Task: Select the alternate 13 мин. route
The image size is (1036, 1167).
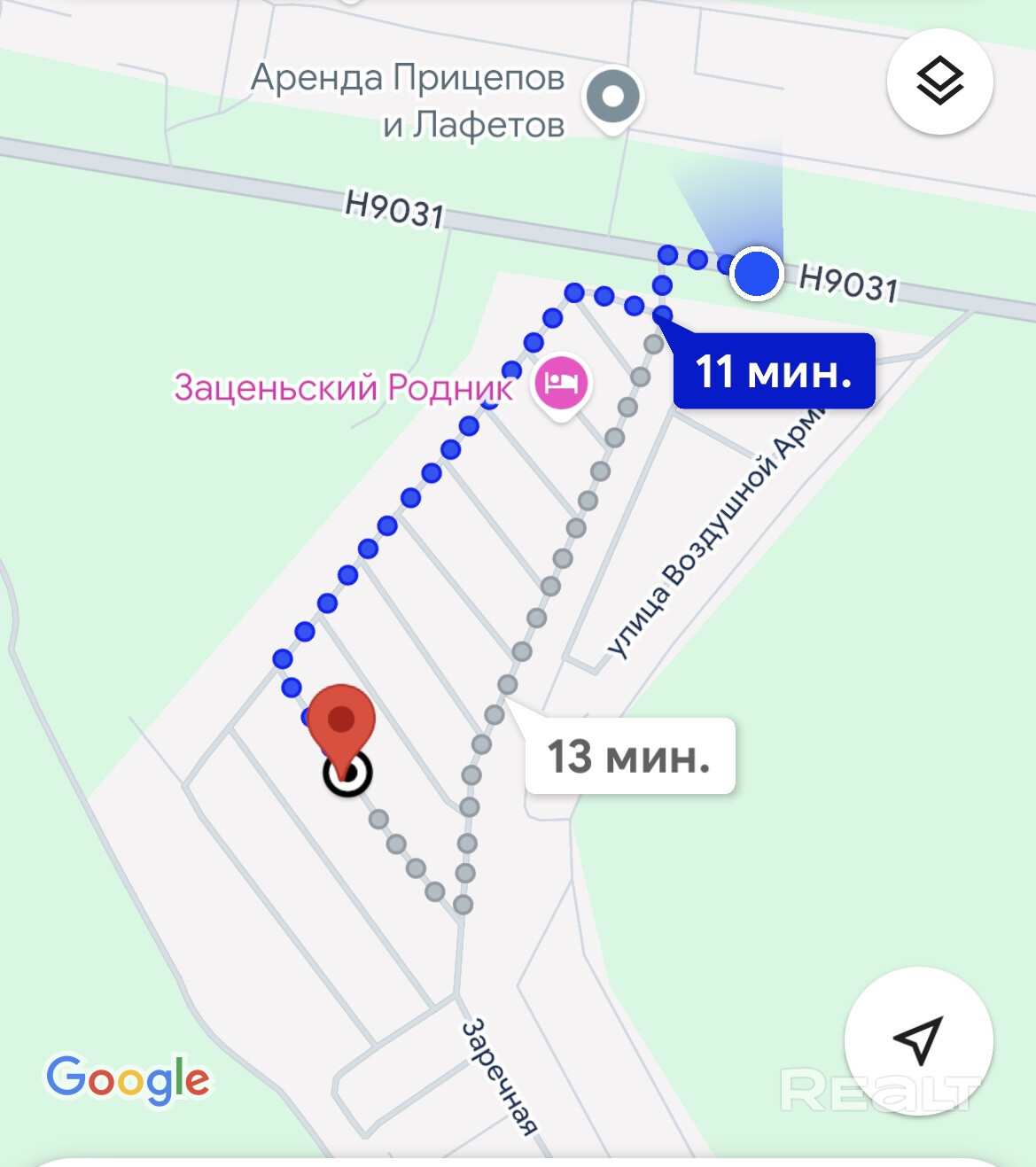Action: [x=629, y=756]
